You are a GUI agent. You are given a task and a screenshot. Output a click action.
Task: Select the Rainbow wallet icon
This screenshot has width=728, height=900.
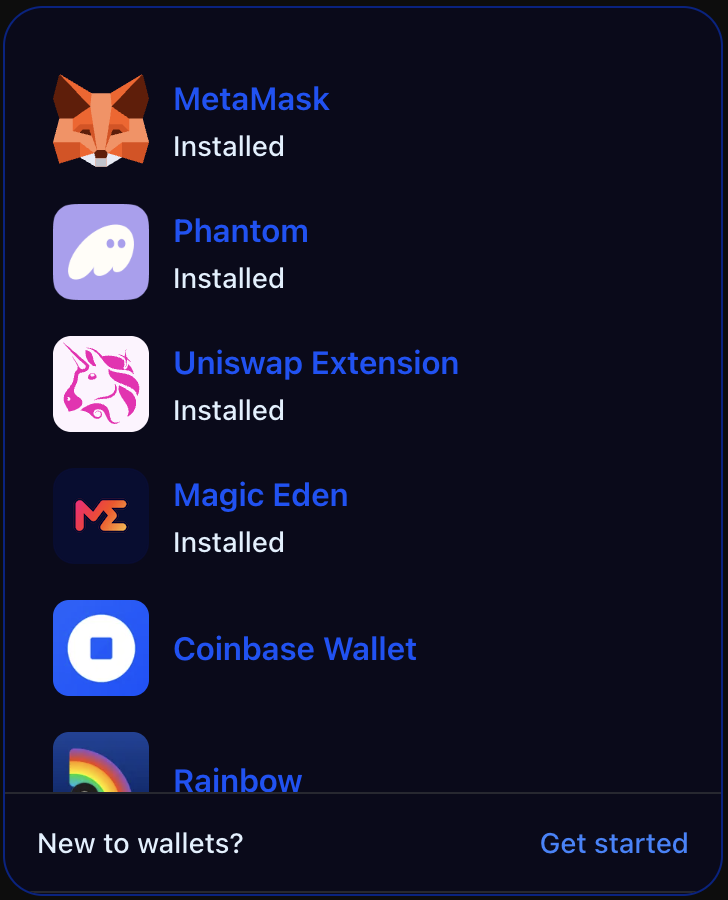click(x=100, y=768)
